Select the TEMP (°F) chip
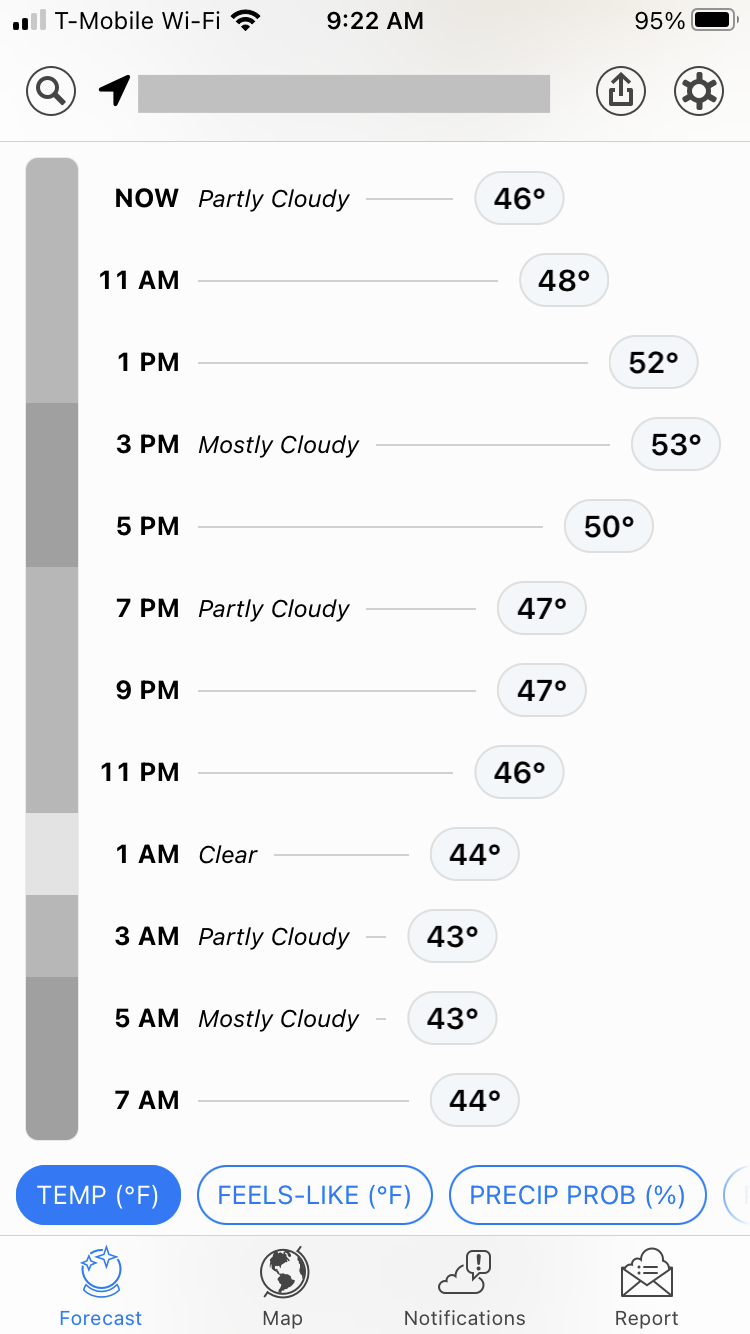The image size is (750, 1334). point(98,1195)
